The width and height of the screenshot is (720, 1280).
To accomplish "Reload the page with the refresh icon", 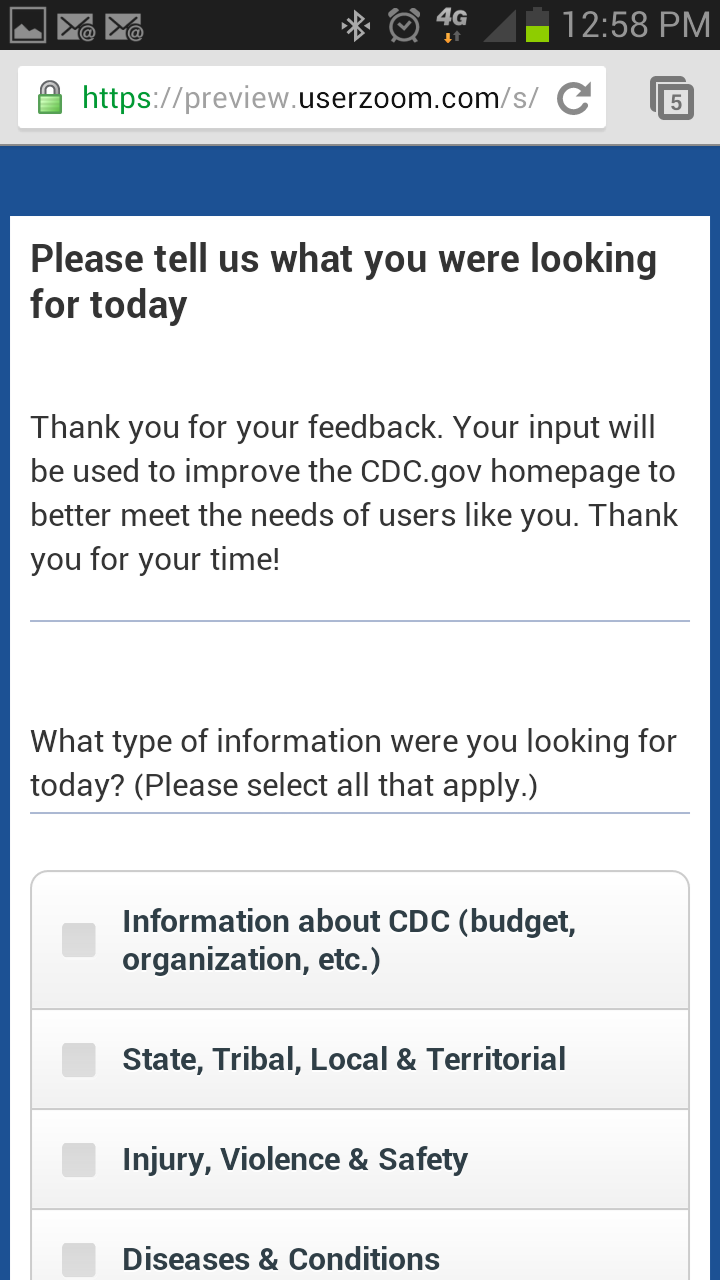I will [x=574, y=98].
